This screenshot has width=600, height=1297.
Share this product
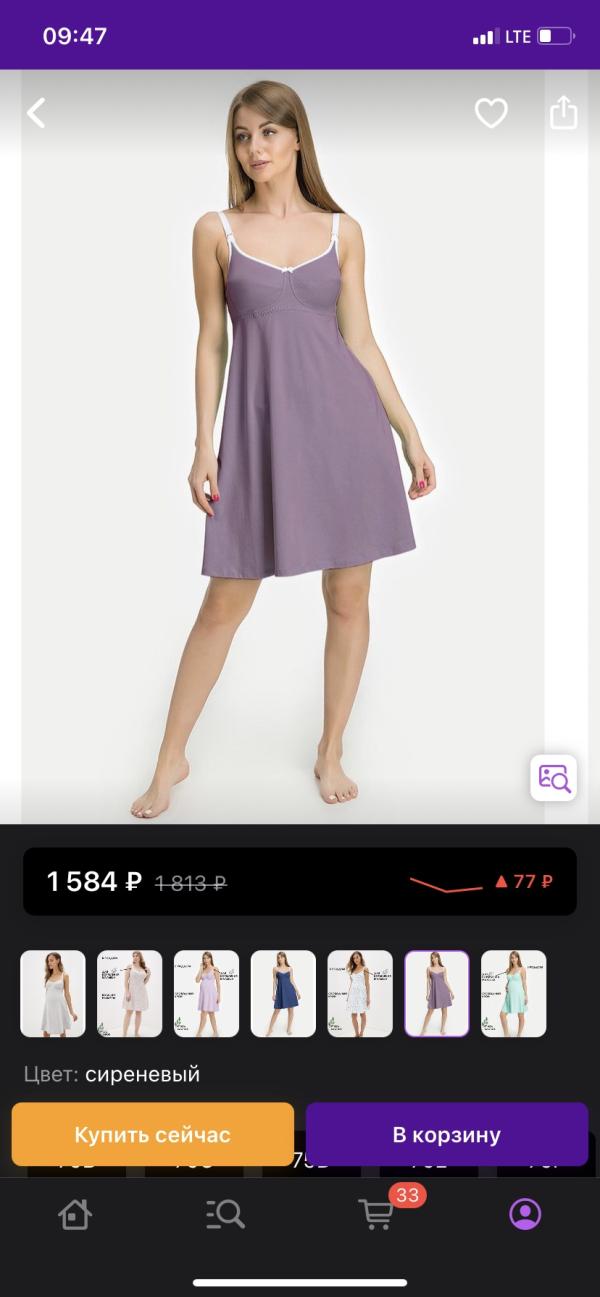click(x=564, y=112)
